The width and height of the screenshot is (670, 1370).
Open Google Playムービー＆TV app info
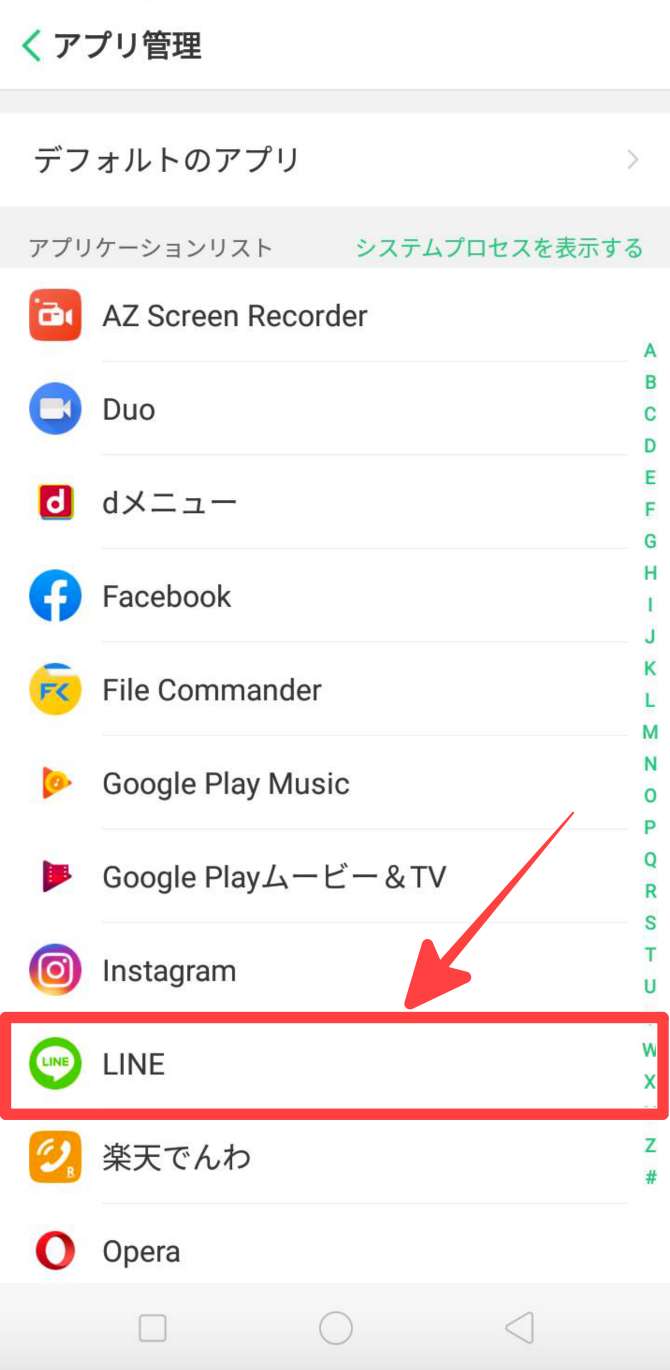tap(274, 877)
